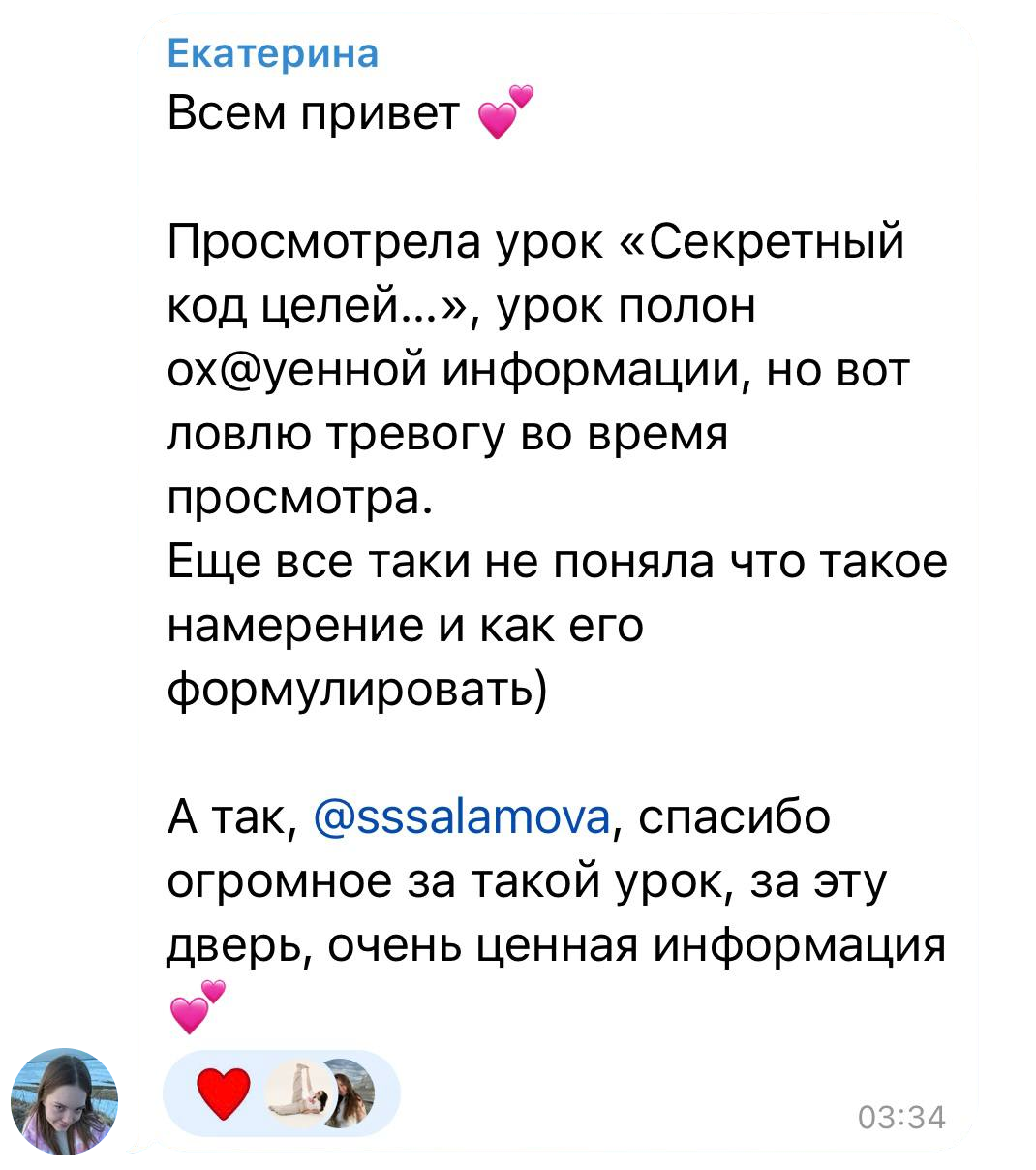1036x1170 pixels.
Task: Open the @sssalamova mention link
Action: pyautogui.click(x=464, y=818)
